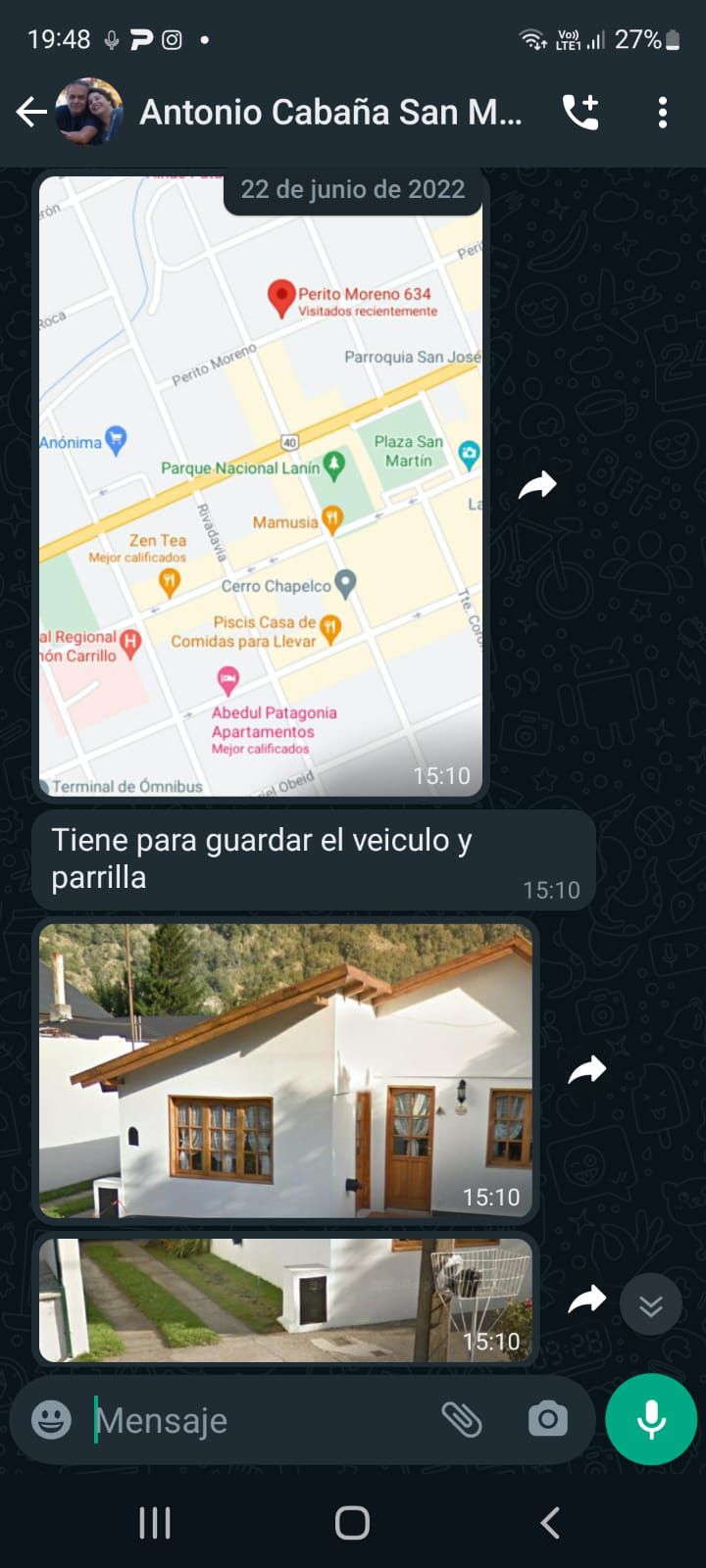Open the camera to send a photo
706x1568 pixels.
(x=547, y=1419)
